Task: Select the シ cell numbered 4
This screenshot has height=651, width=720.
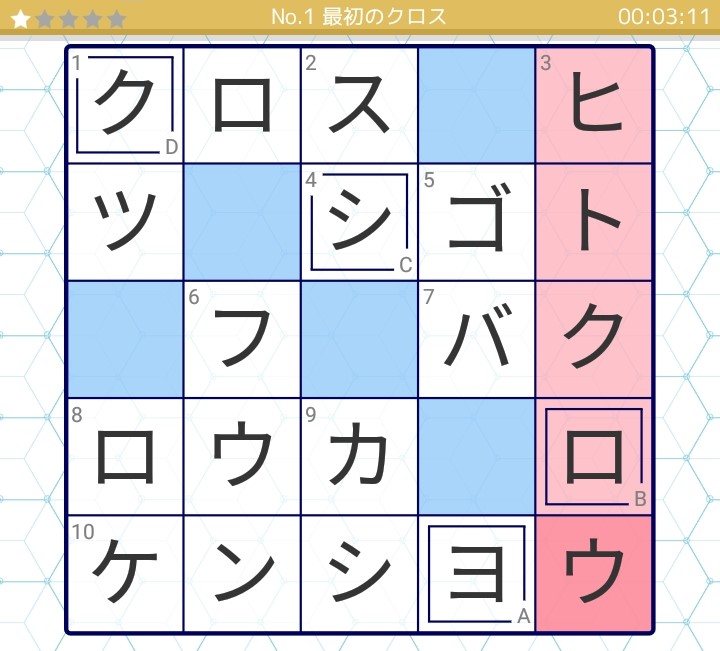Action: (x=359, y=222)
